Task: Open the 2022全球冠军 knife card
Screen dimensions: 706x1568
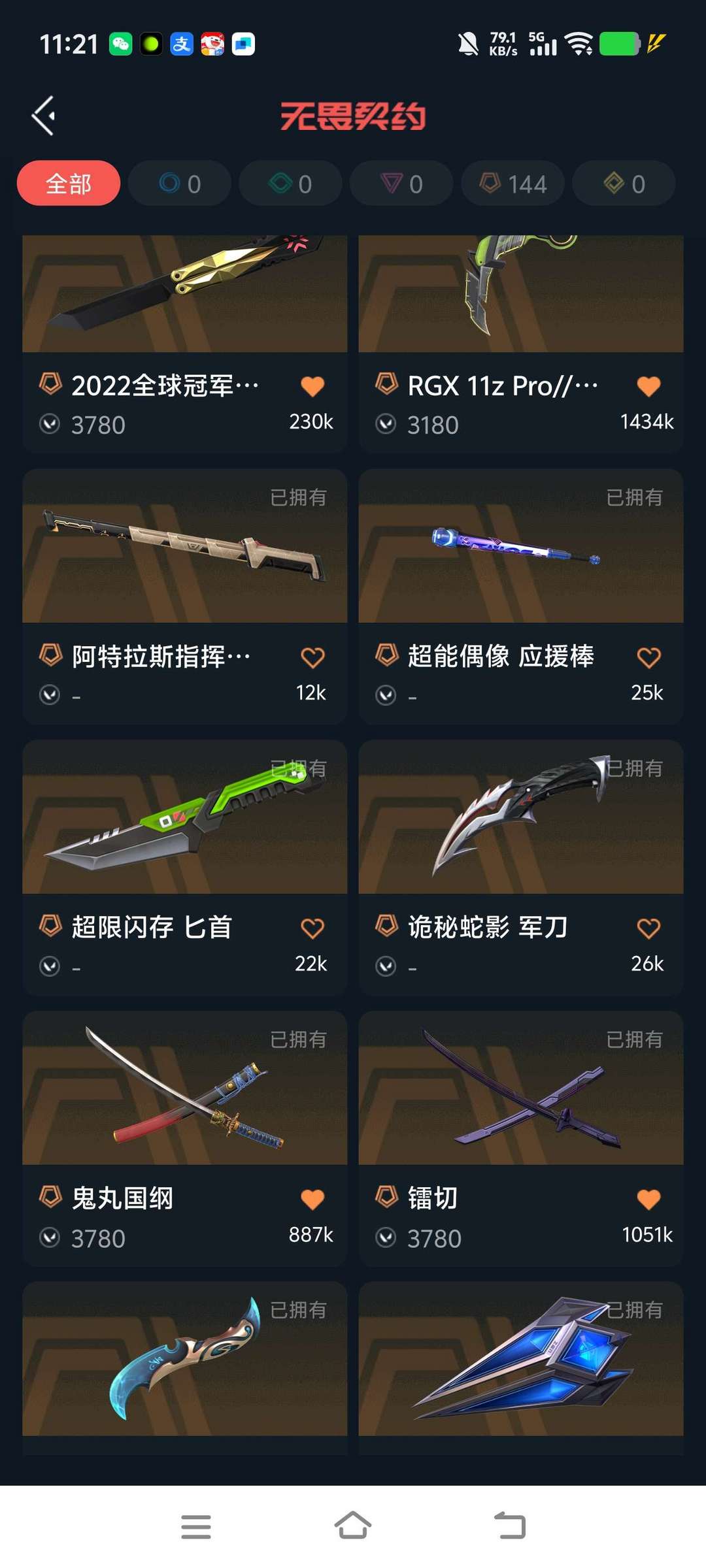Action: pyautogui.click(x=184, y=294)
